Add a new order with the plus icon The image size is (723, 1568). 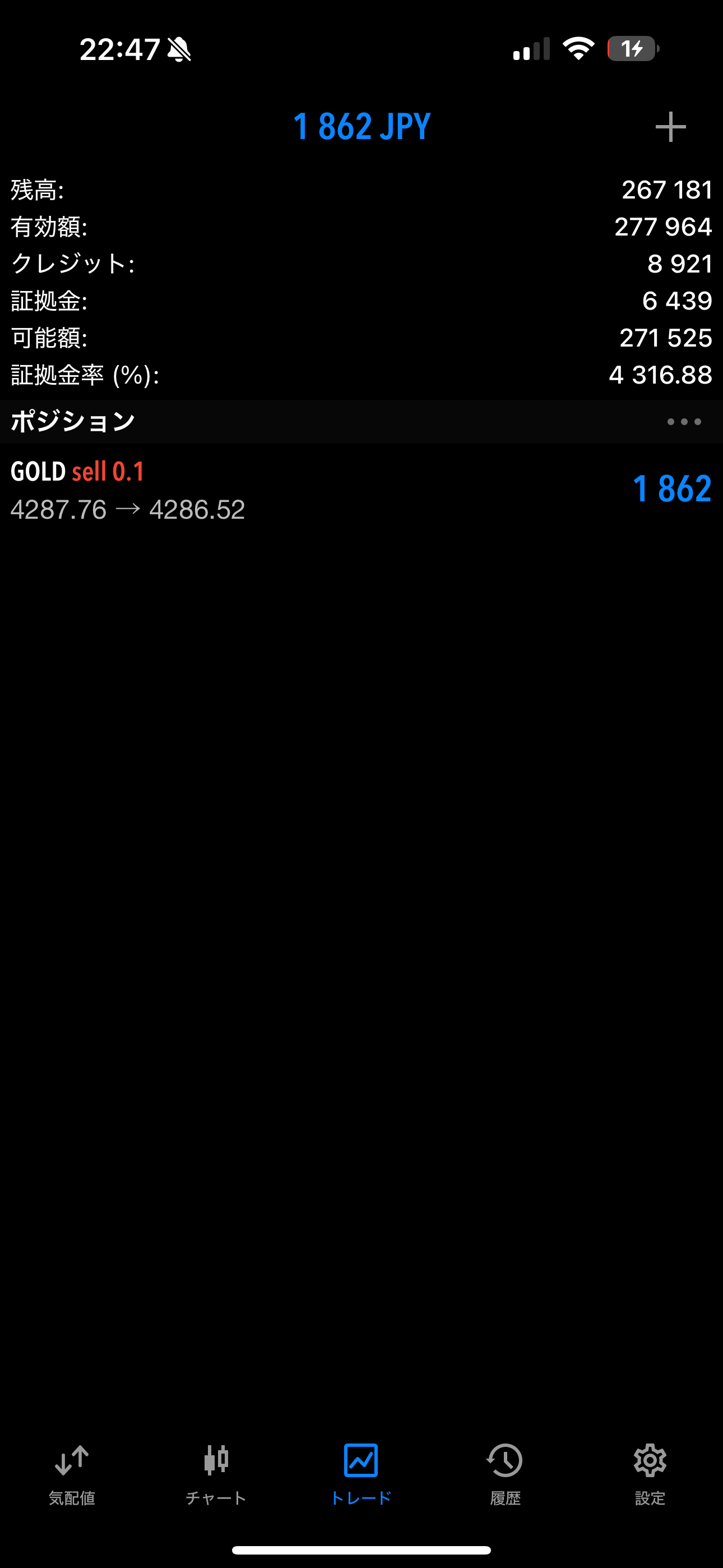670,127
